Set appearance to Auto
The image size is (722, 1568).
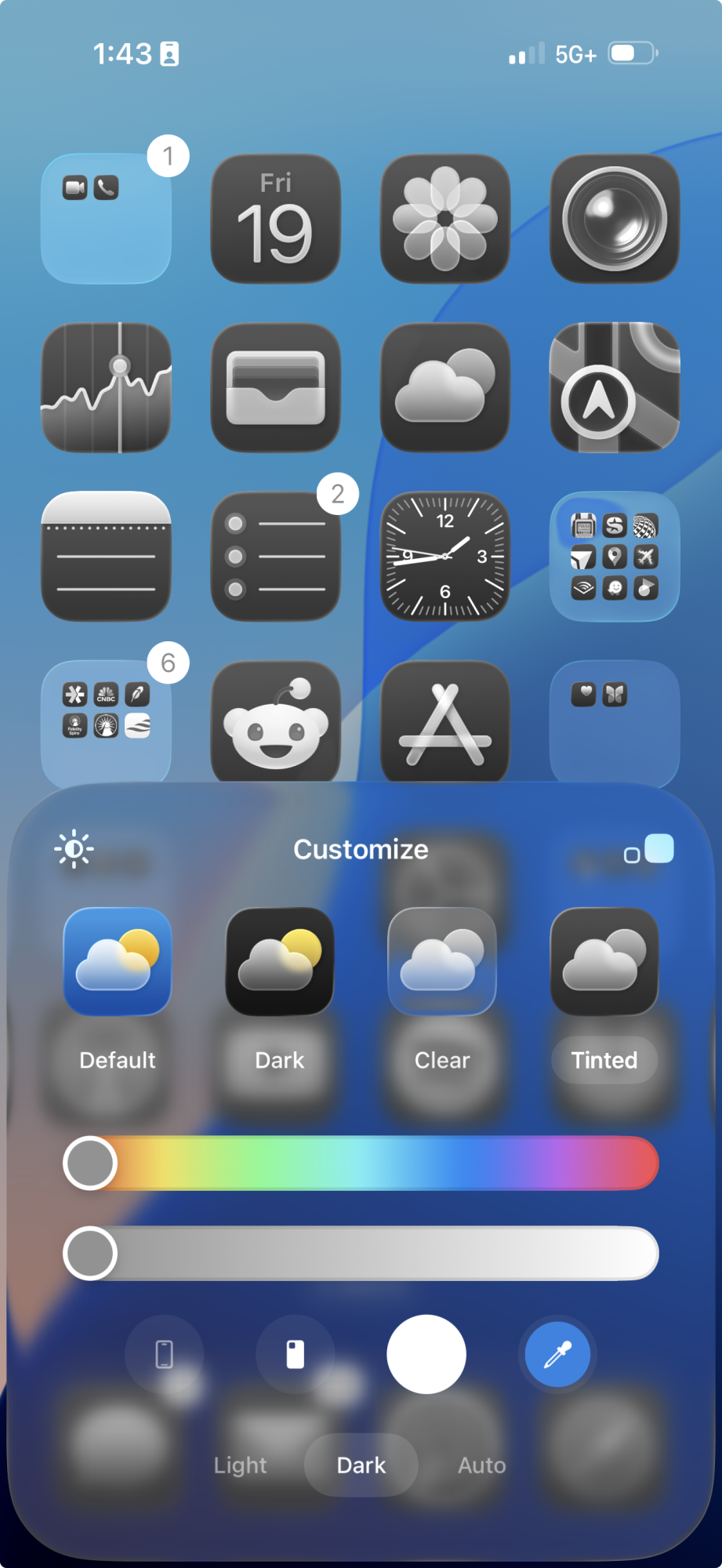tap(481, 1465)
